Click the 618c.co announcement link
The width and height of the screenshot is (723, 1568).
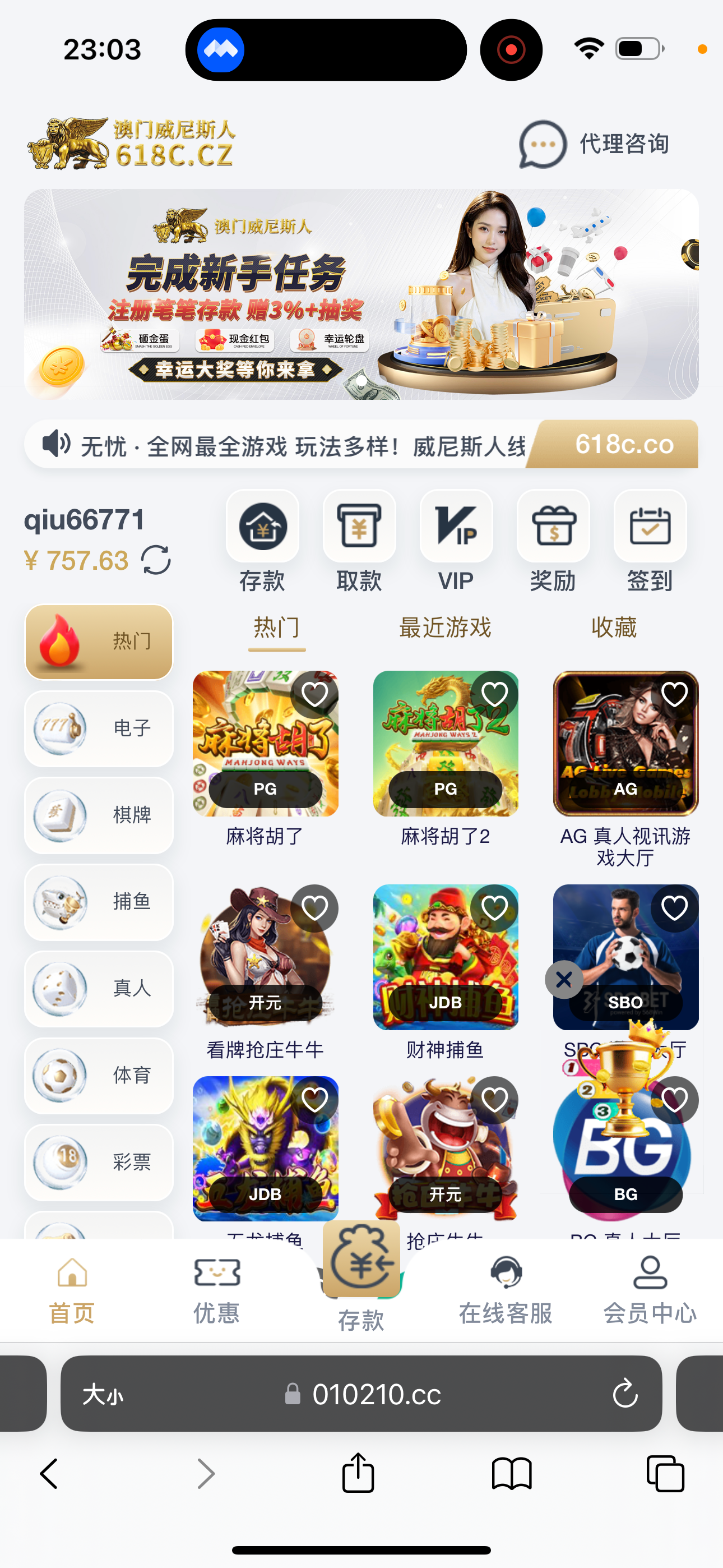click(624, 444)
